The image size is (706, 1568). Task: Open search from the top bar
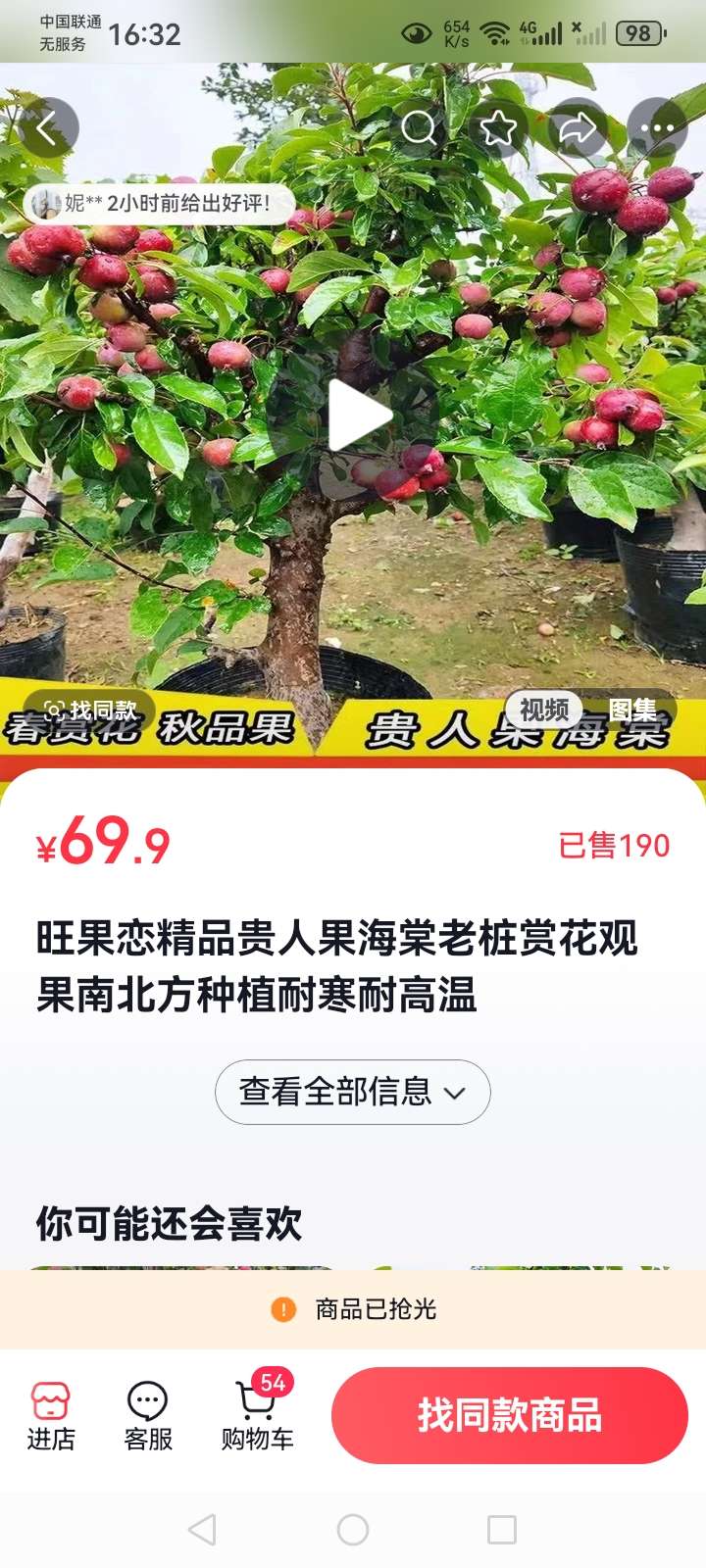tap(420, 127)
